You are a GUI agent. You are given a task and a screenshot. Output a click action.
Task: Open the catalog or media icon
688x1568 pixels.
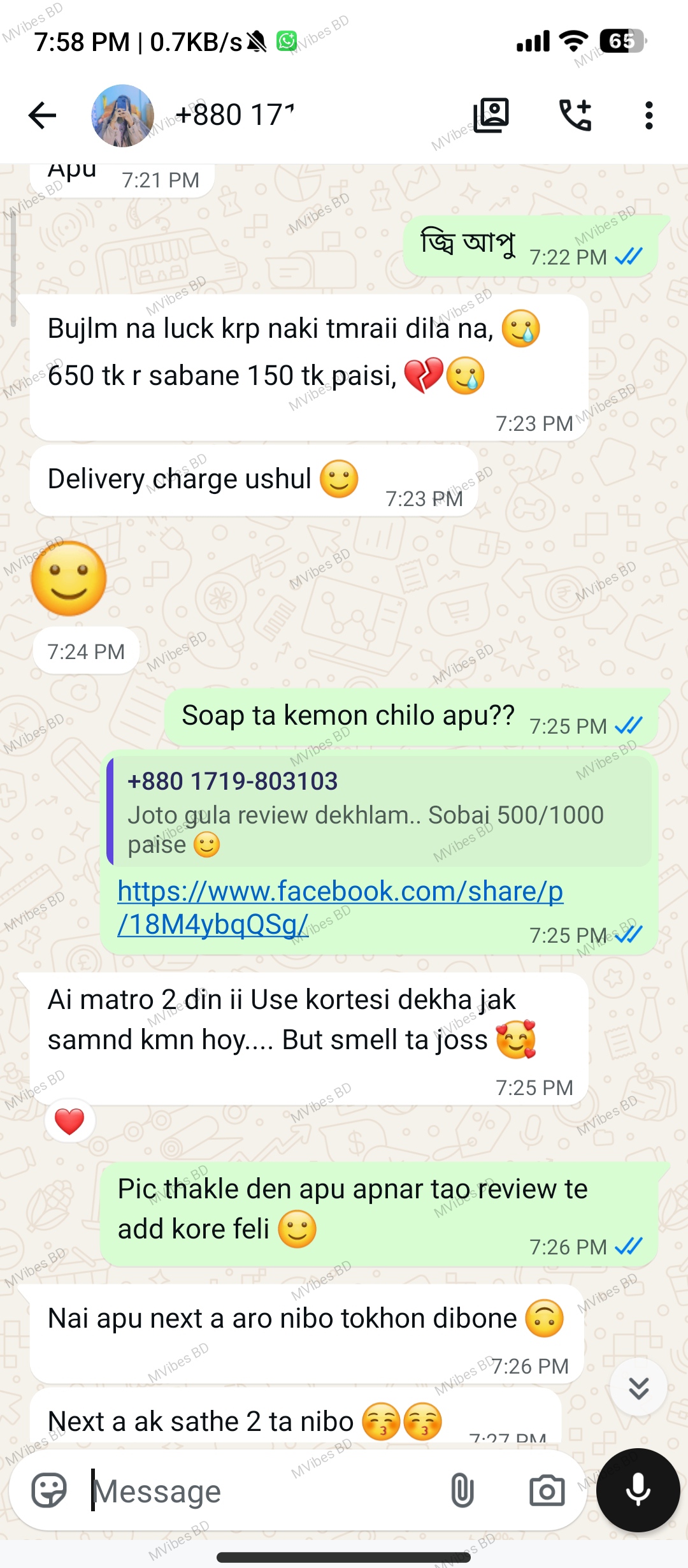[491, 115]
